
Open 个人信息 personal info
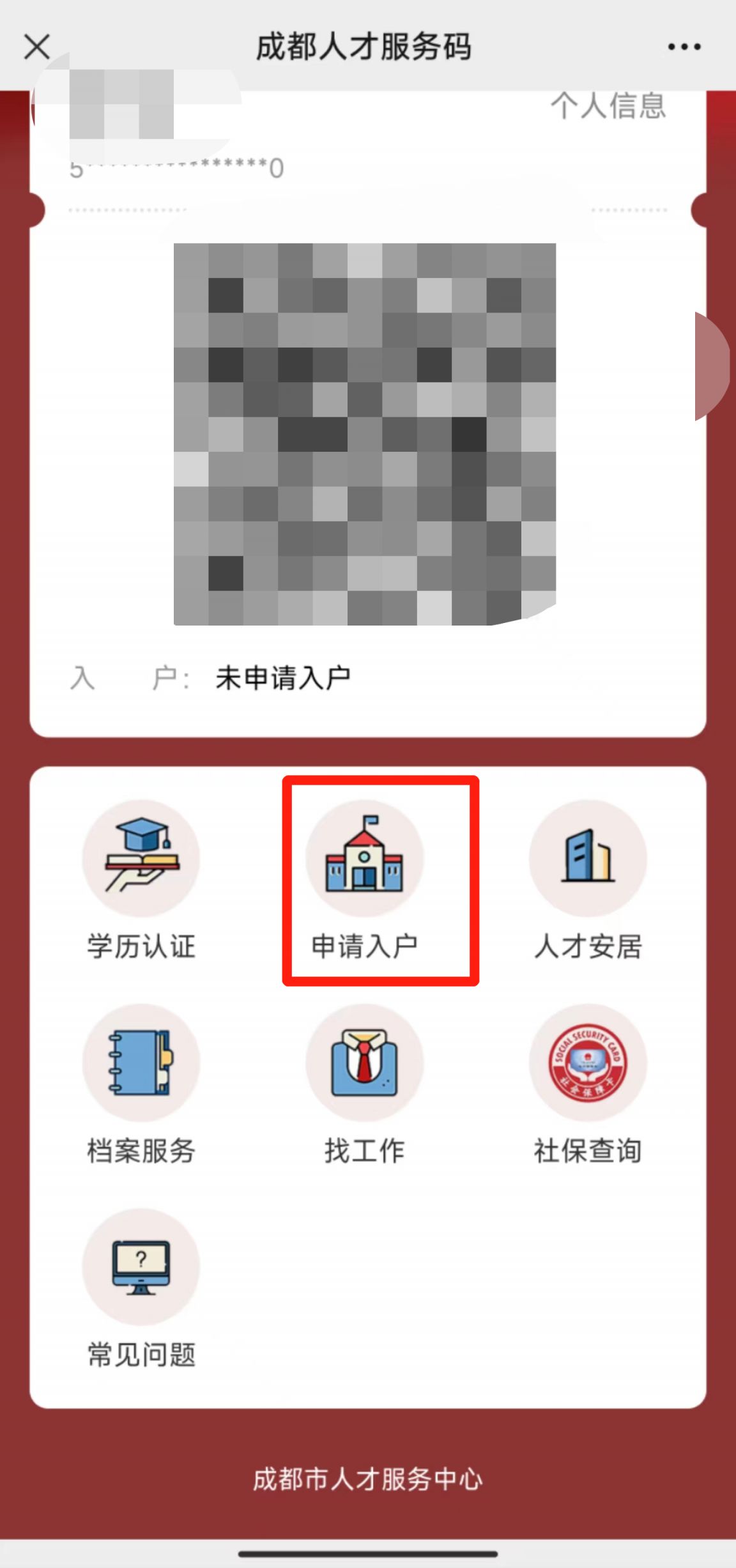[x=608, y=106]
